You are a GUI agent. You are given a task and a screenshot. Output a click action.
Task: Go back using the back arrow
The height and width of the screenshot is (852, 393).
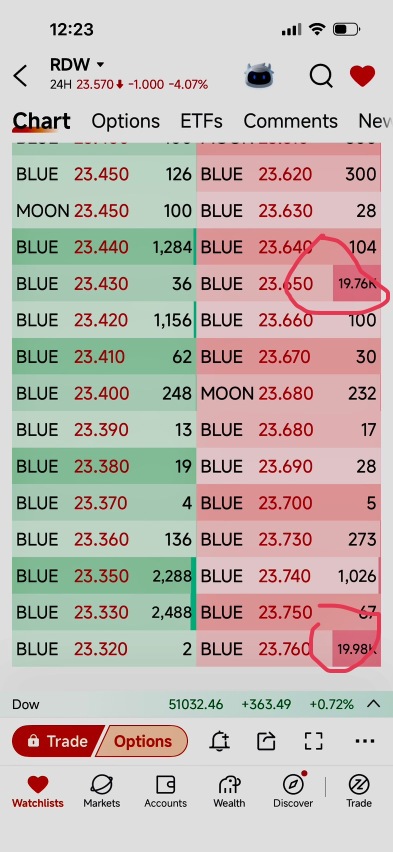(x=20, y=76)
